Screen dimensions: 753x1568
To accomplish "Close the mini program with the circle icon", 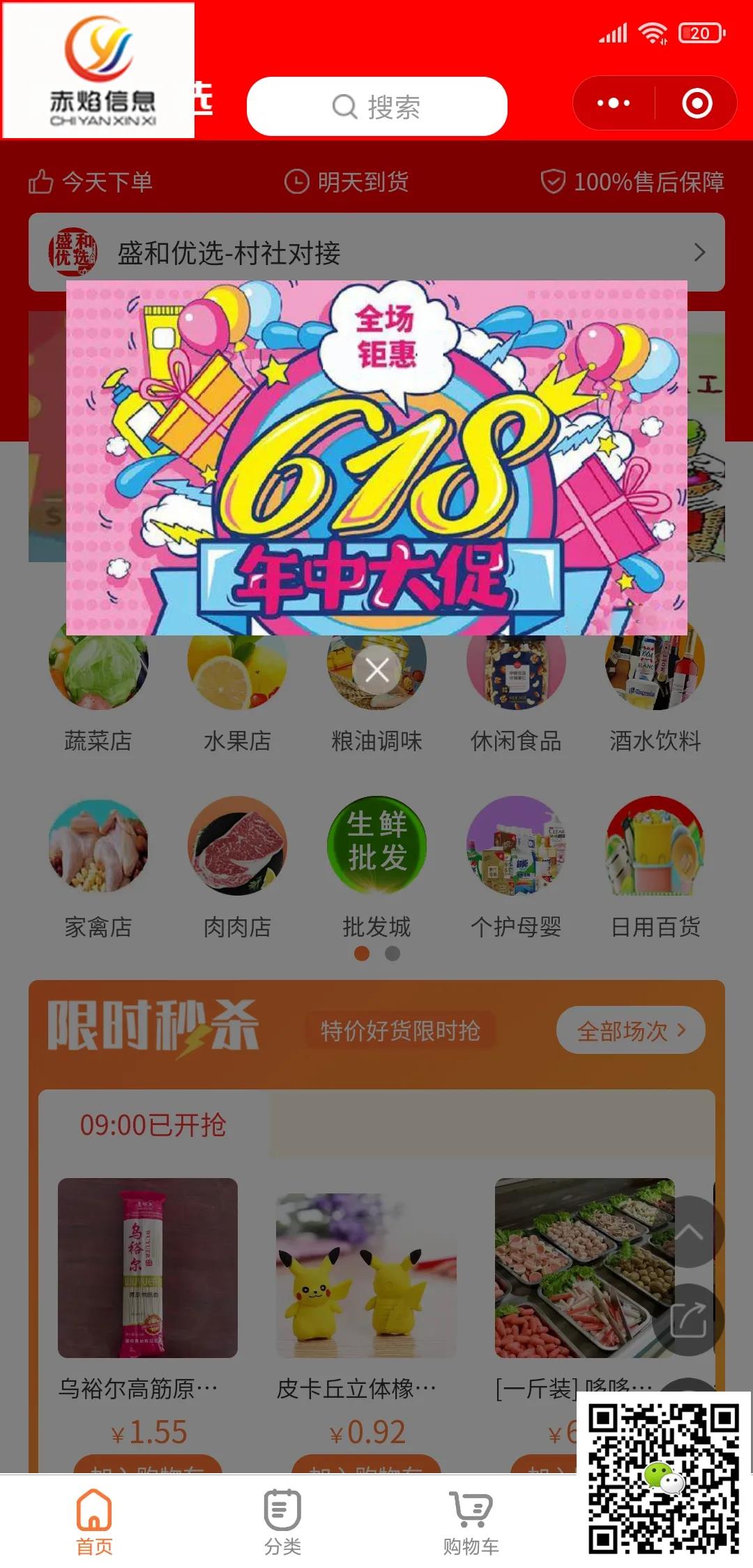I will click(x=697, y=103).
